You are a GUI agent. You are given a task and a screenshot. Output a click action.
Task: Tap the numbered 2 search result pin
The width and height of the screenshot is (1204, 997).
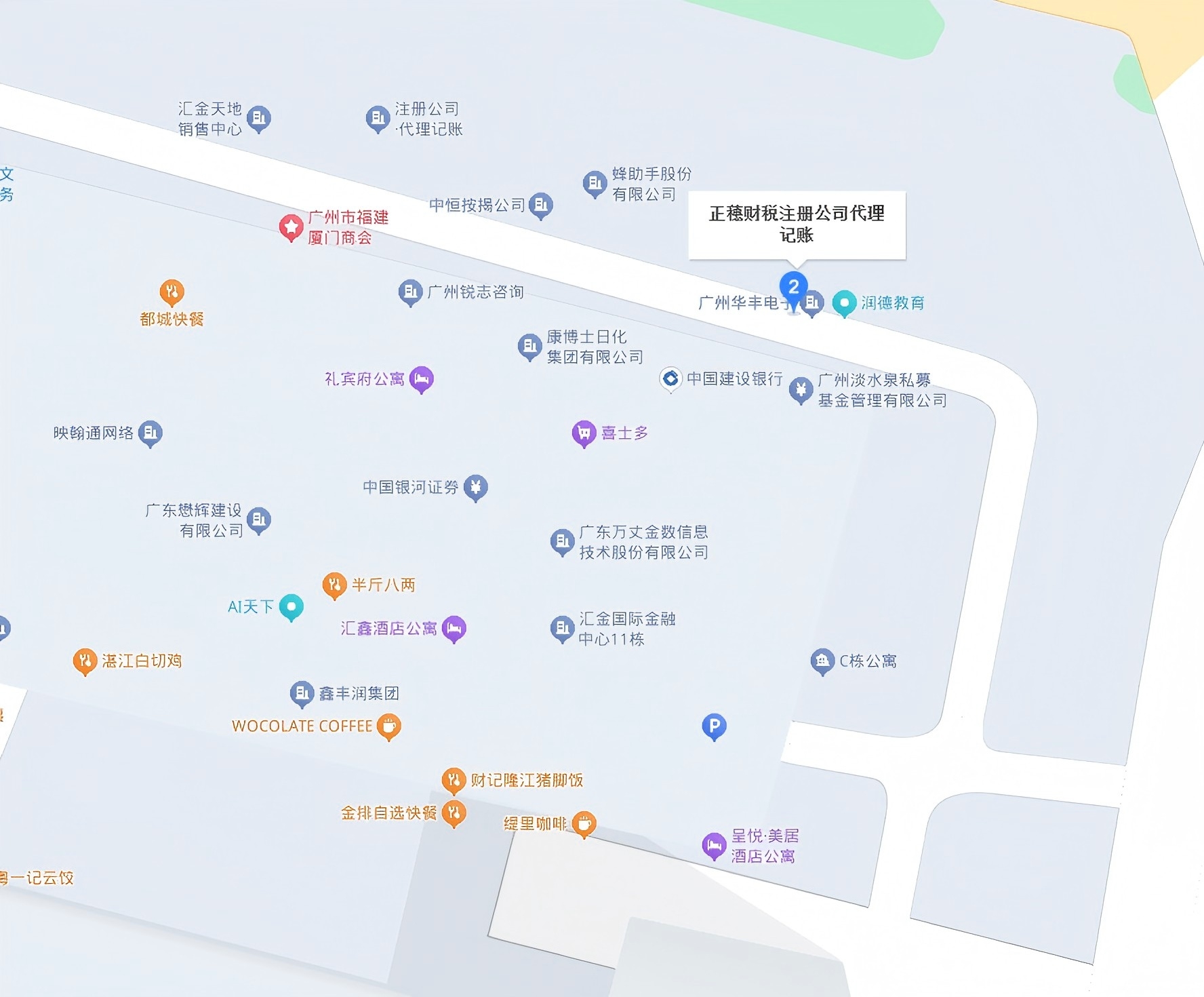click(793, 288)
